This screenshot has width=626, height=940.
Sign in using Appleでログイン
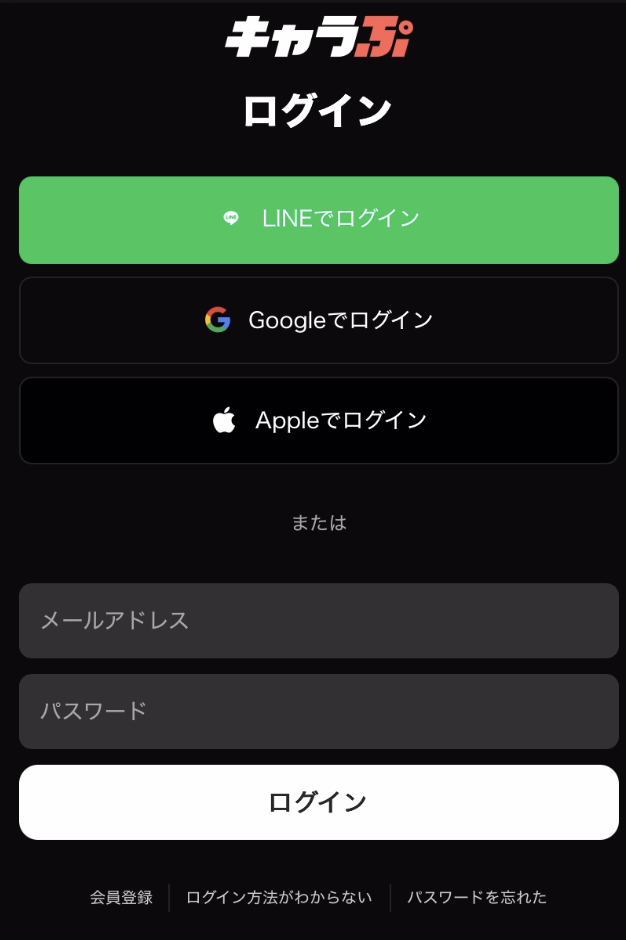[x=318, y=420]
